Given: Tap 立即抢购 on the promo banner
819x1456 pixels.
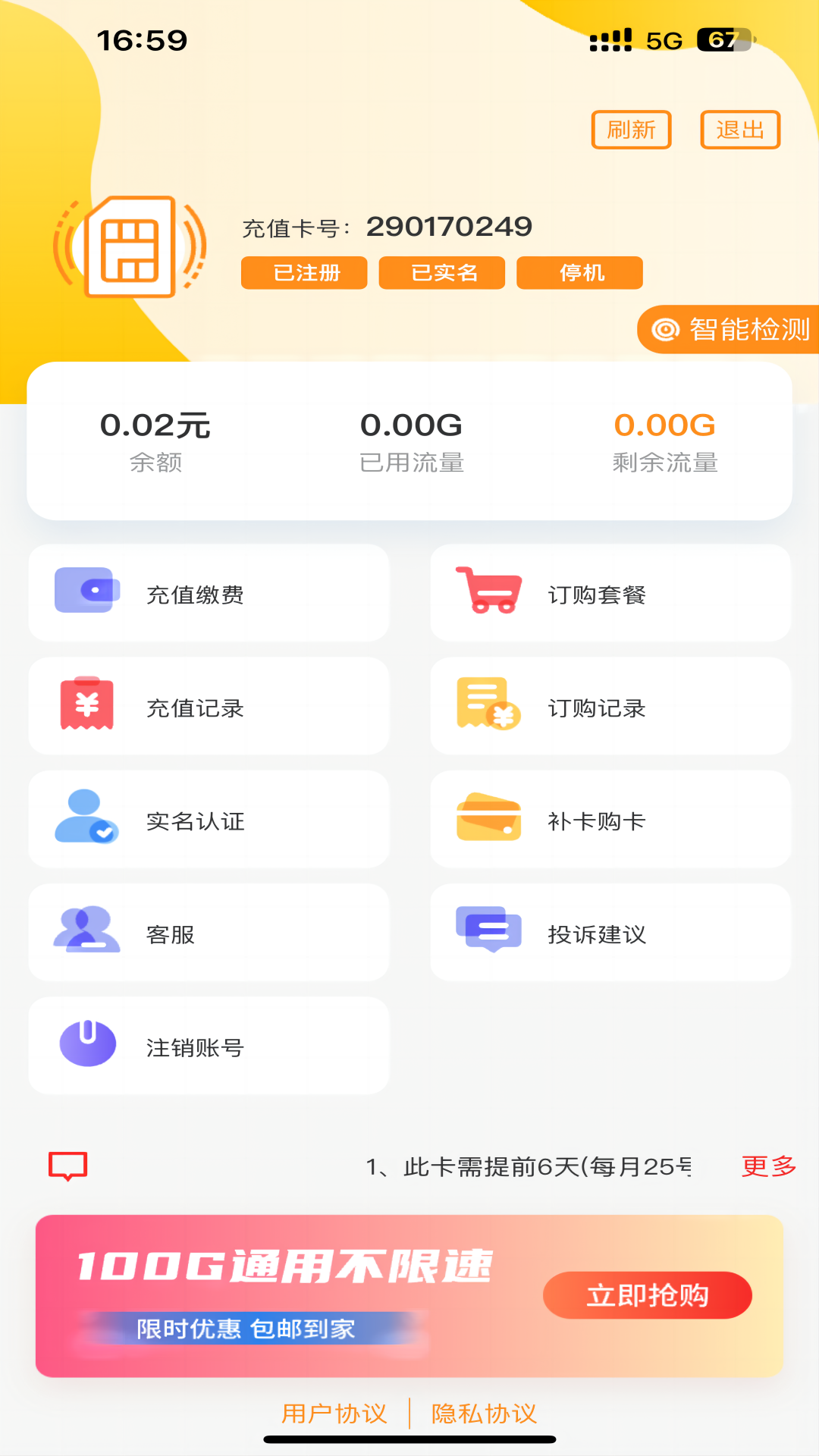Looking at the screenshot, I should pyautogui.click(x=647, y=1294).
